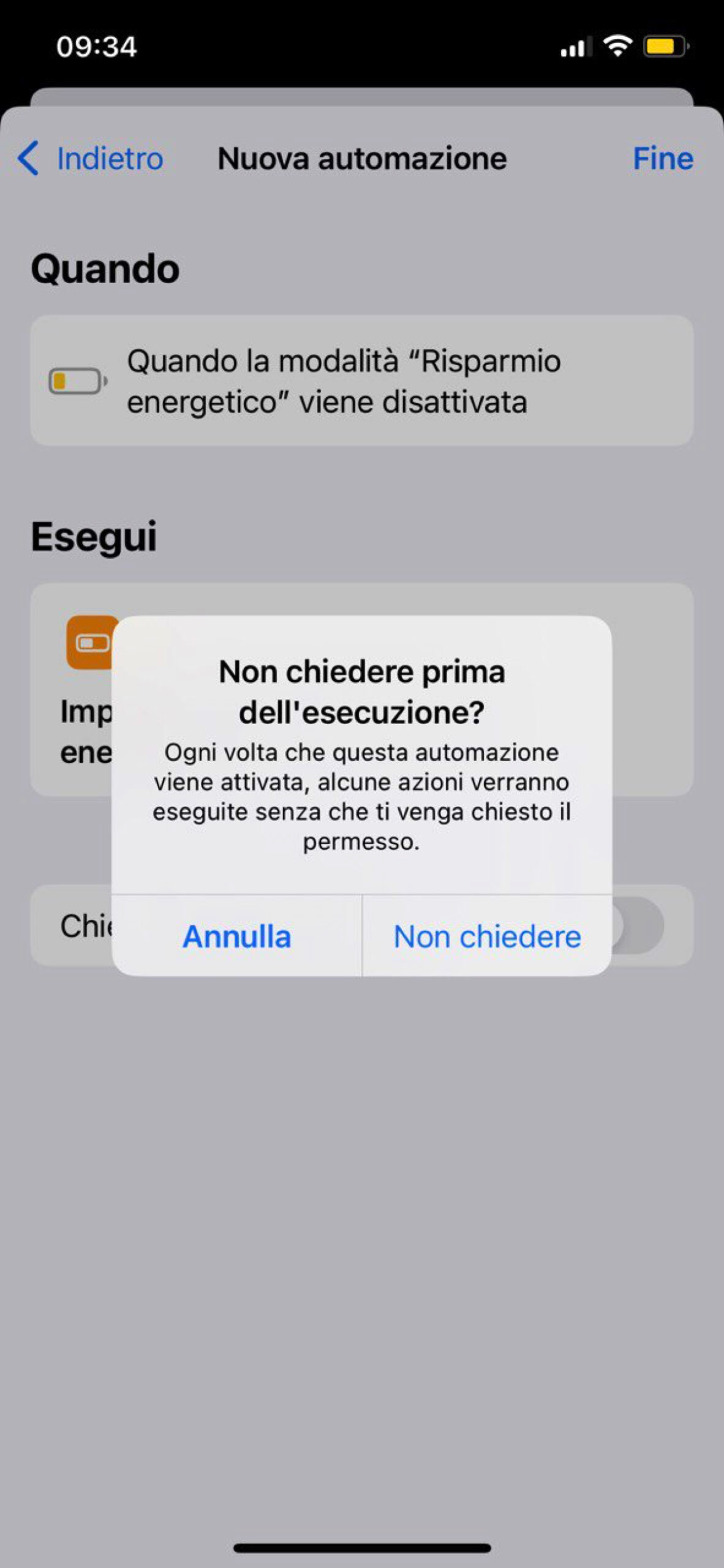
Task: Tap Annulla to dismiss the dialog
Action: pyautogui.click(x=236, y=936)
